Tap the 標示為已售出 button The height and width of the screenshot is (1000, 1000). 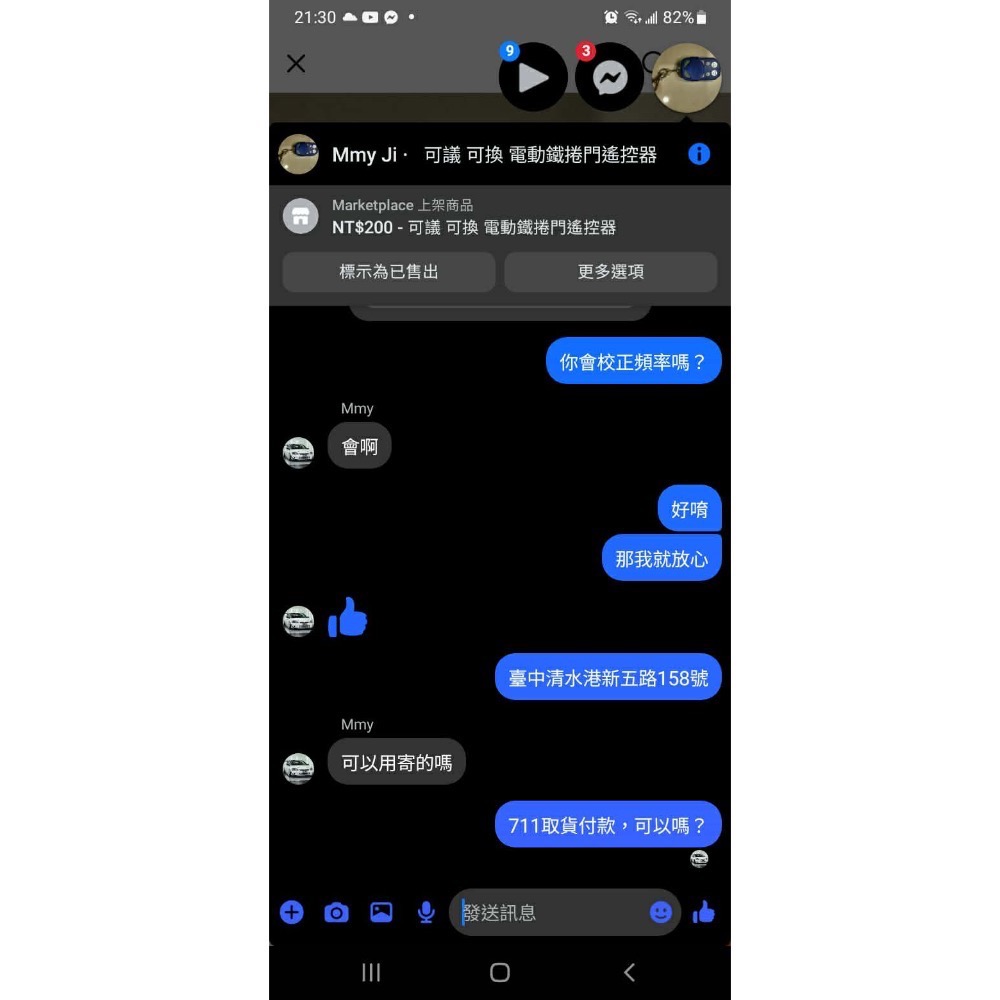click(388, 272)
